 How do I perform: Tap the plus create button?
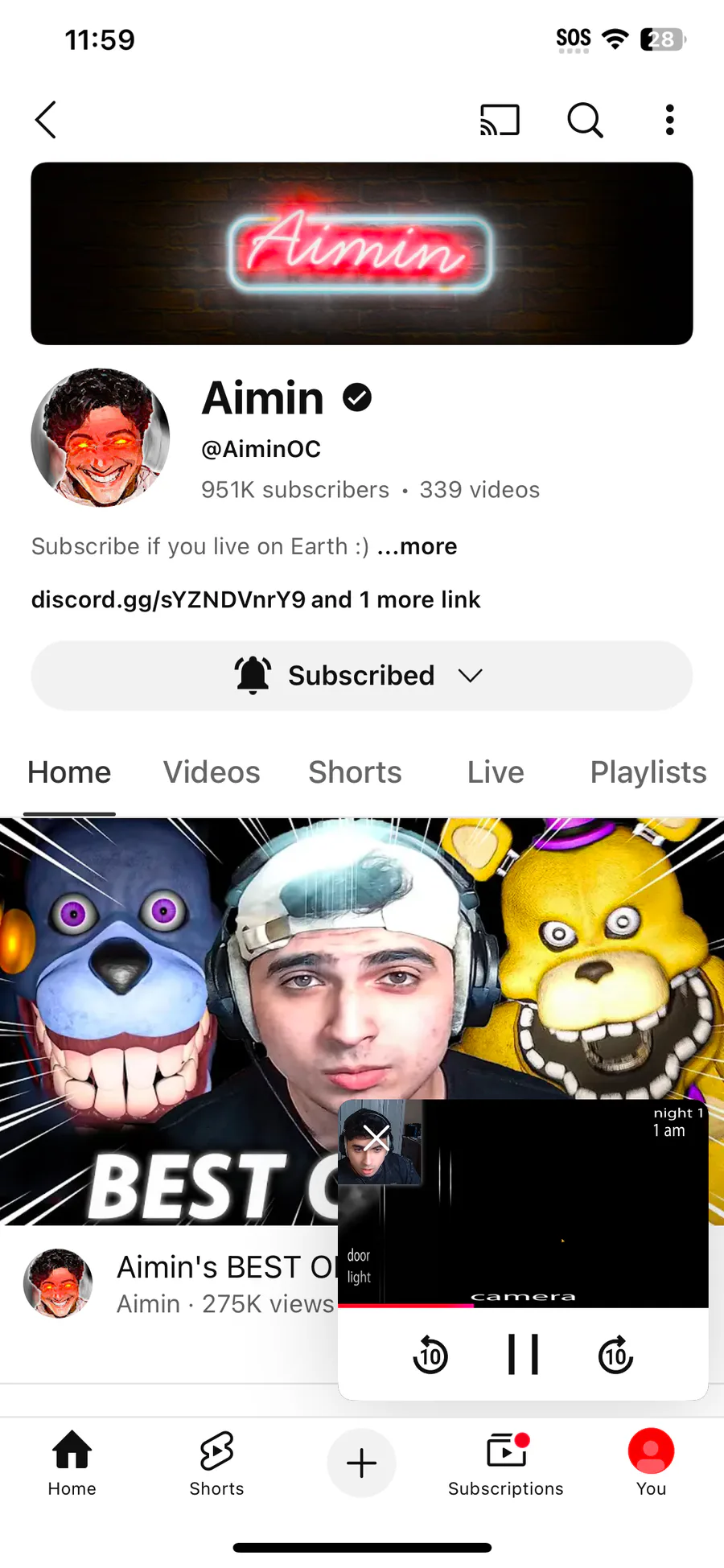pyautogui.click(x=361, y=1463)
